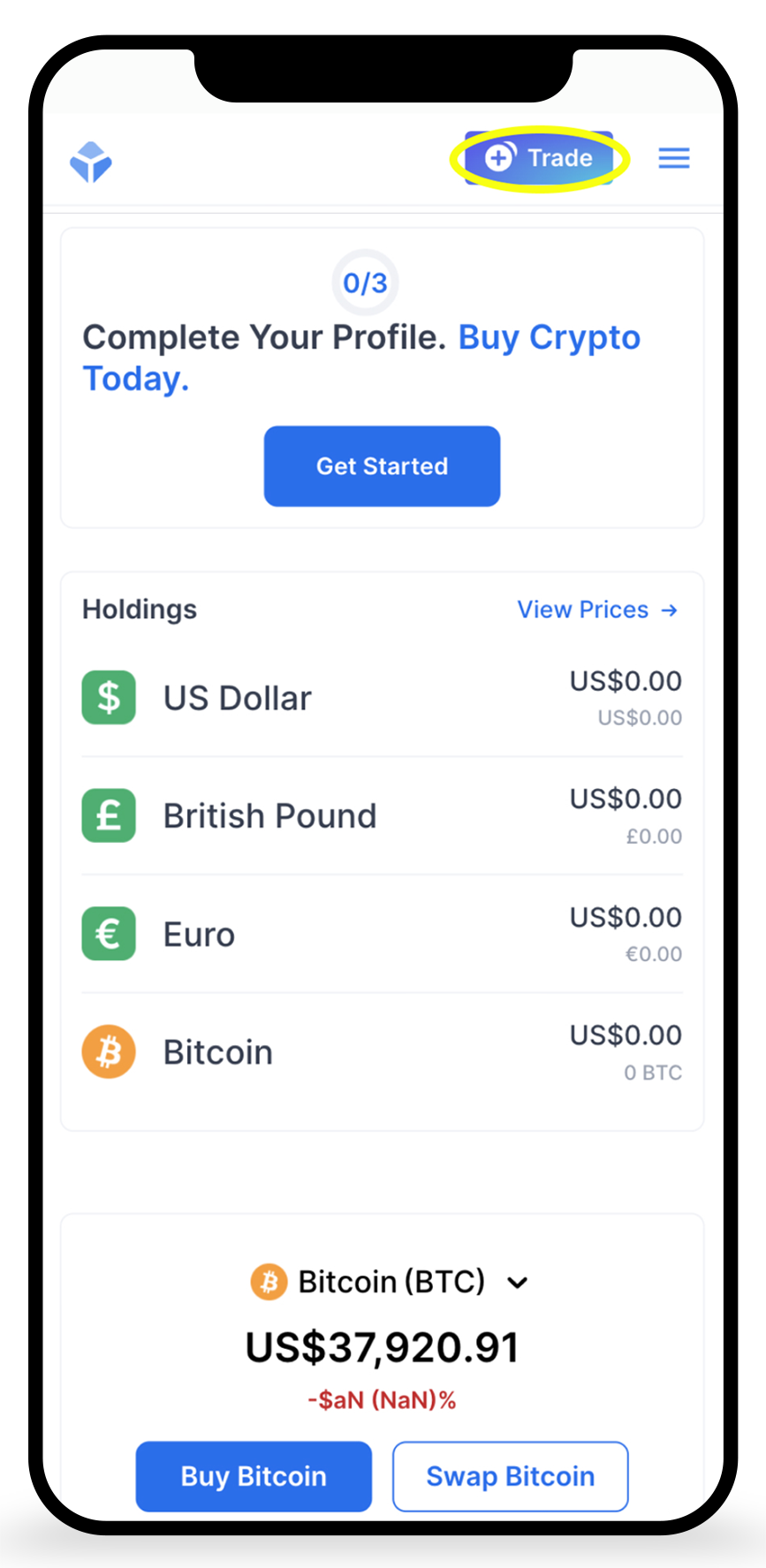Tap the Blockchain logo to go home

click(x=91, y=162)
